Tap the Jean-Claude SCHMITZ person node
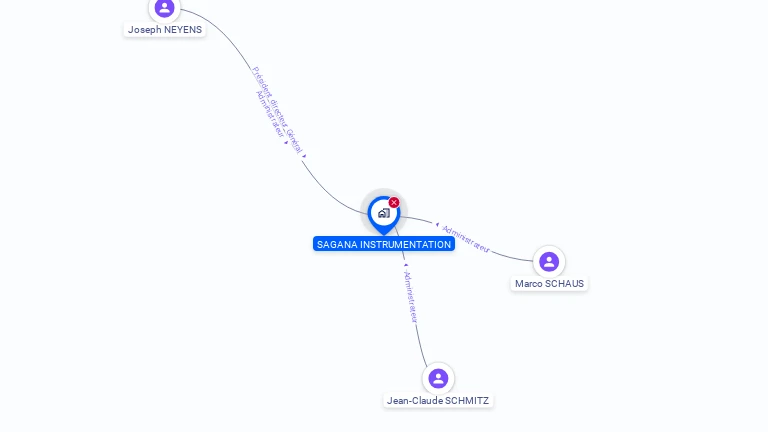 point(438,378)
